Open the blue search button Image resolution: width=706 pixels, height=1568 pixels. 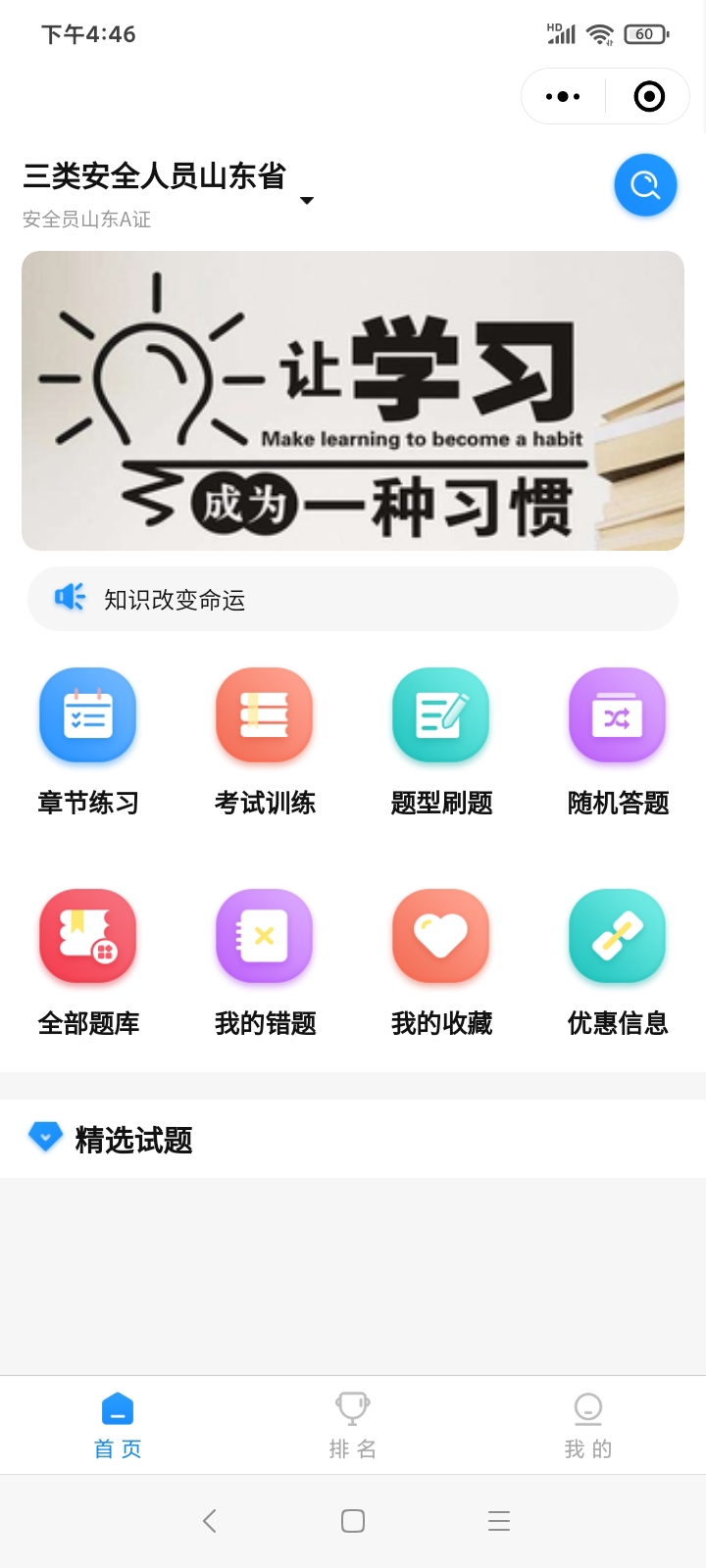click(645, 184)
